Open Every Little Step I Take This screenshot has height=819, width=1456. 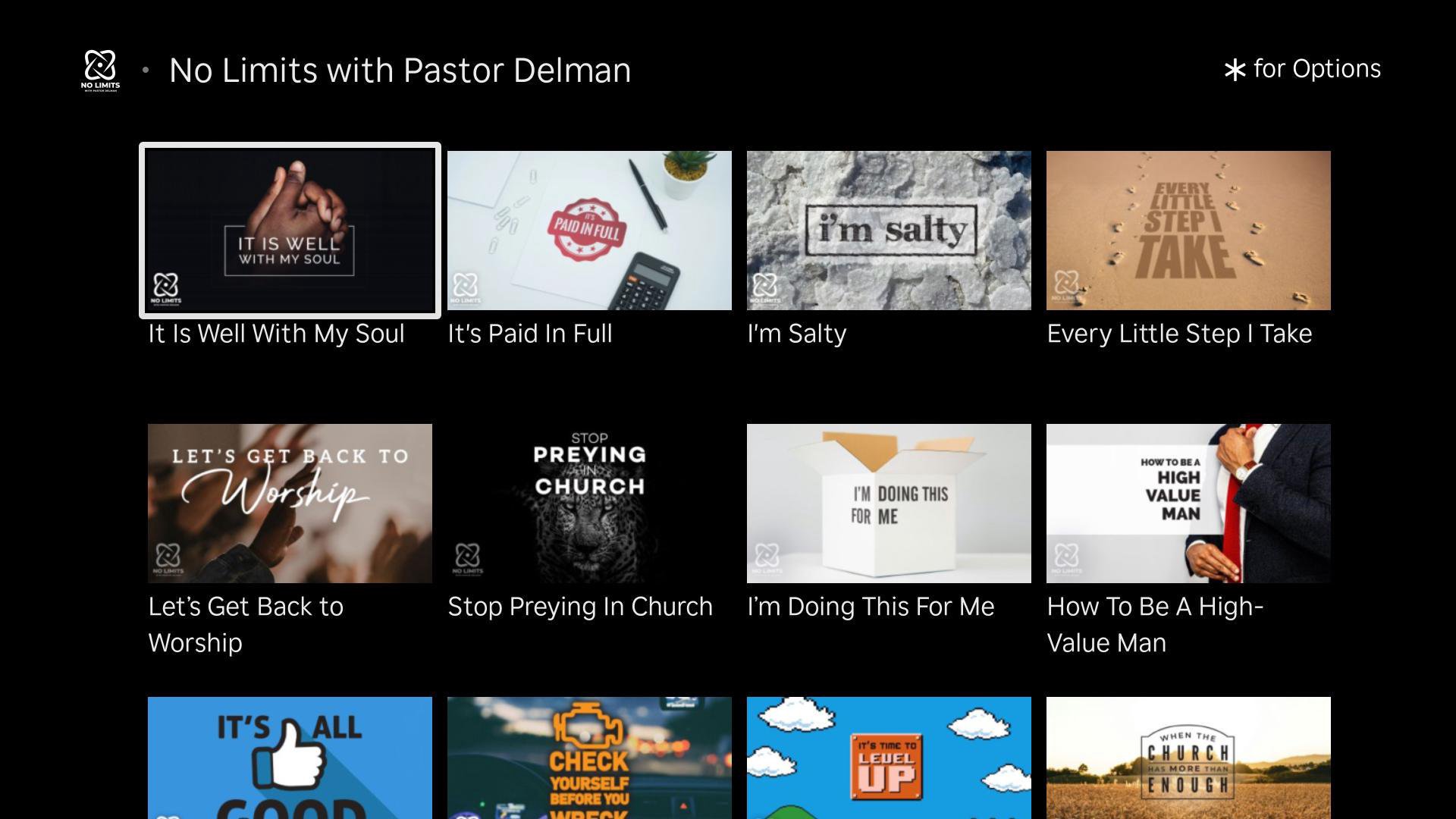click(x=1188, y=231)
